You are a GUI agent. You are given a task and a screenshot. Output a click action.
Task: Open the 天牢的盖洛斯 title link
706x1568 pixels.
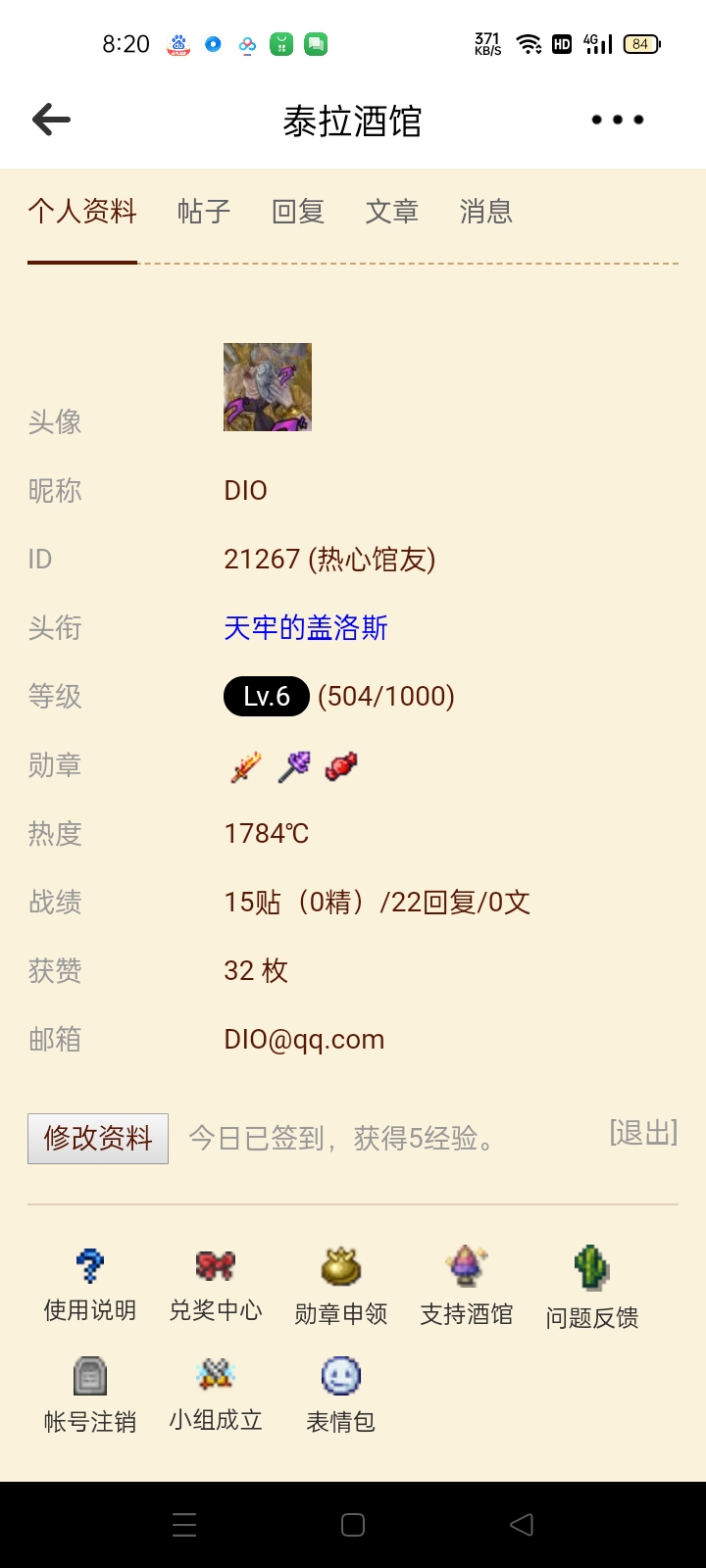[x=306, y=627]
